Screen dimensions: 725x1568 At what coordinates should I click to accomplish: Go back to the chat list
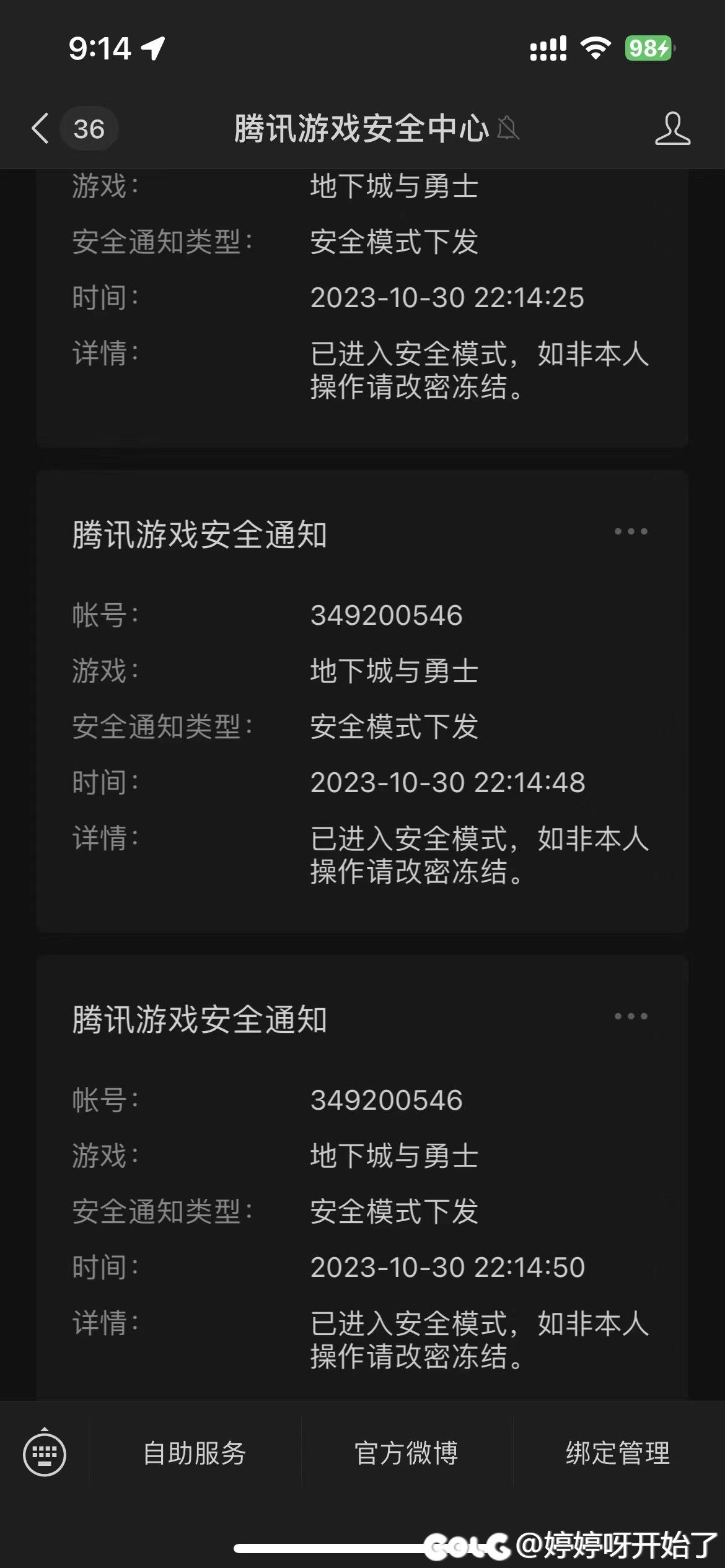[x=41, y=129]
